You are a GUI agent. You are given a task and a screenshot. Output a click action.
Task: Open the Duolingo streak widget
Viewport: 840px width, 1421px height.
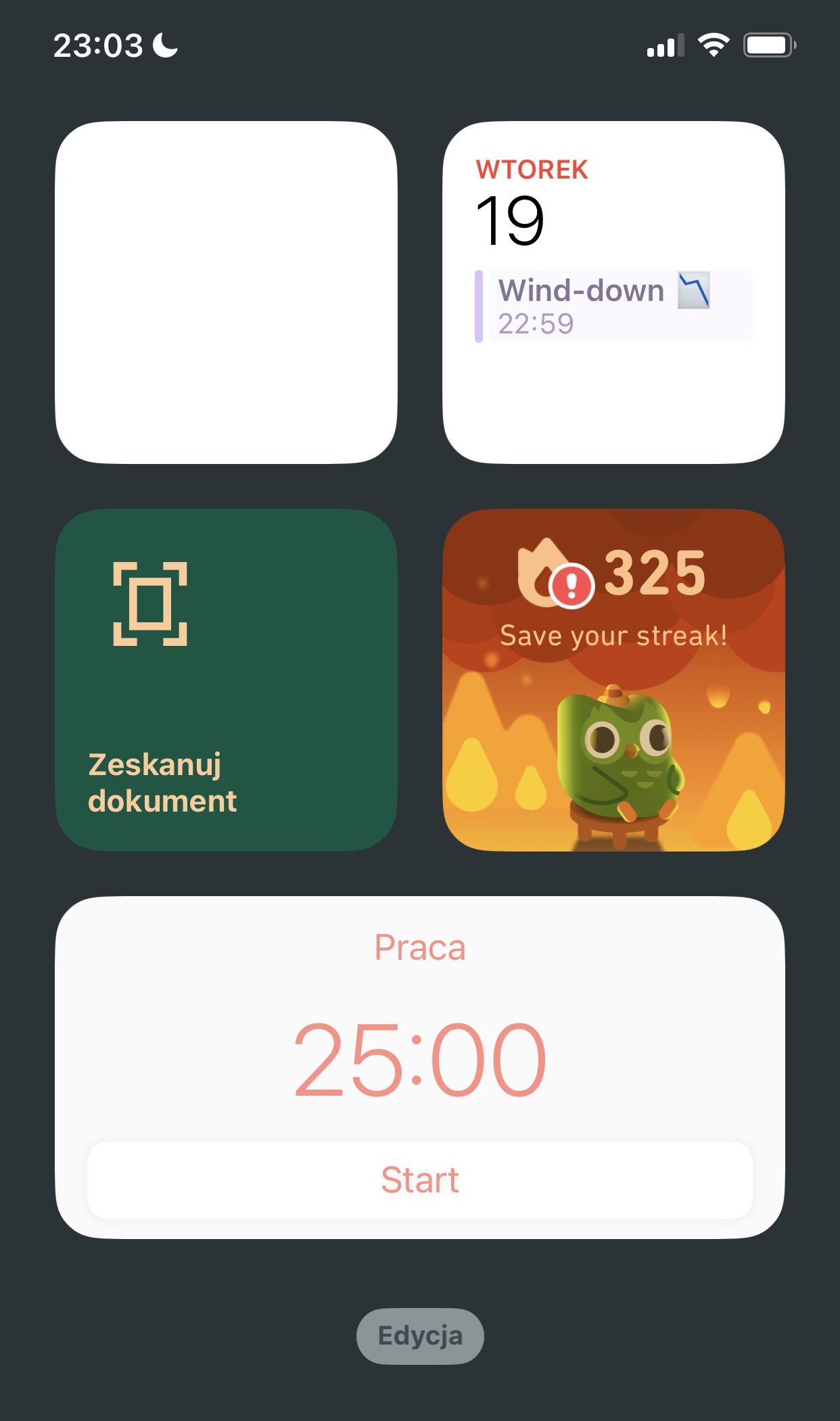[613, 680]
